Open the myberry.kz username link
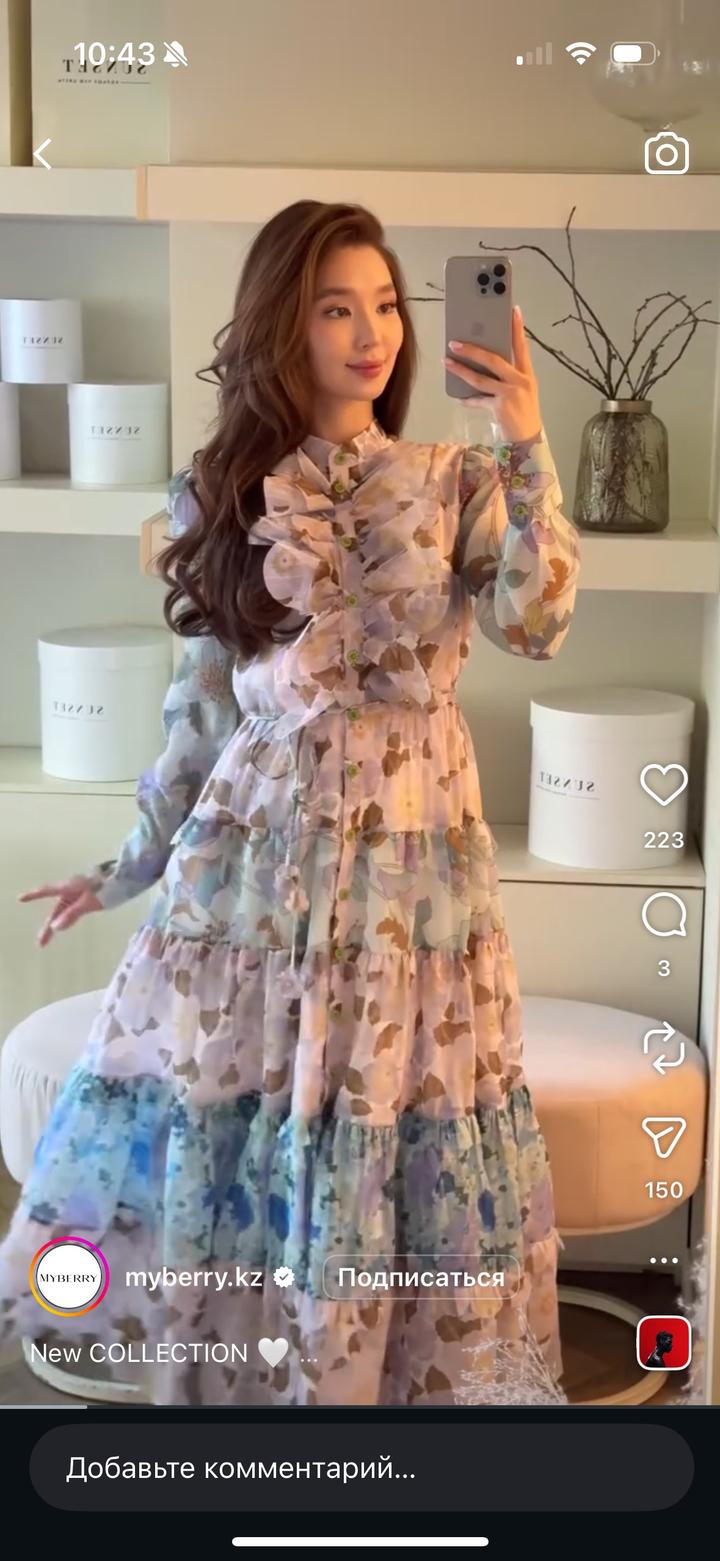 pyautogui.click(x=194, y=1277)
